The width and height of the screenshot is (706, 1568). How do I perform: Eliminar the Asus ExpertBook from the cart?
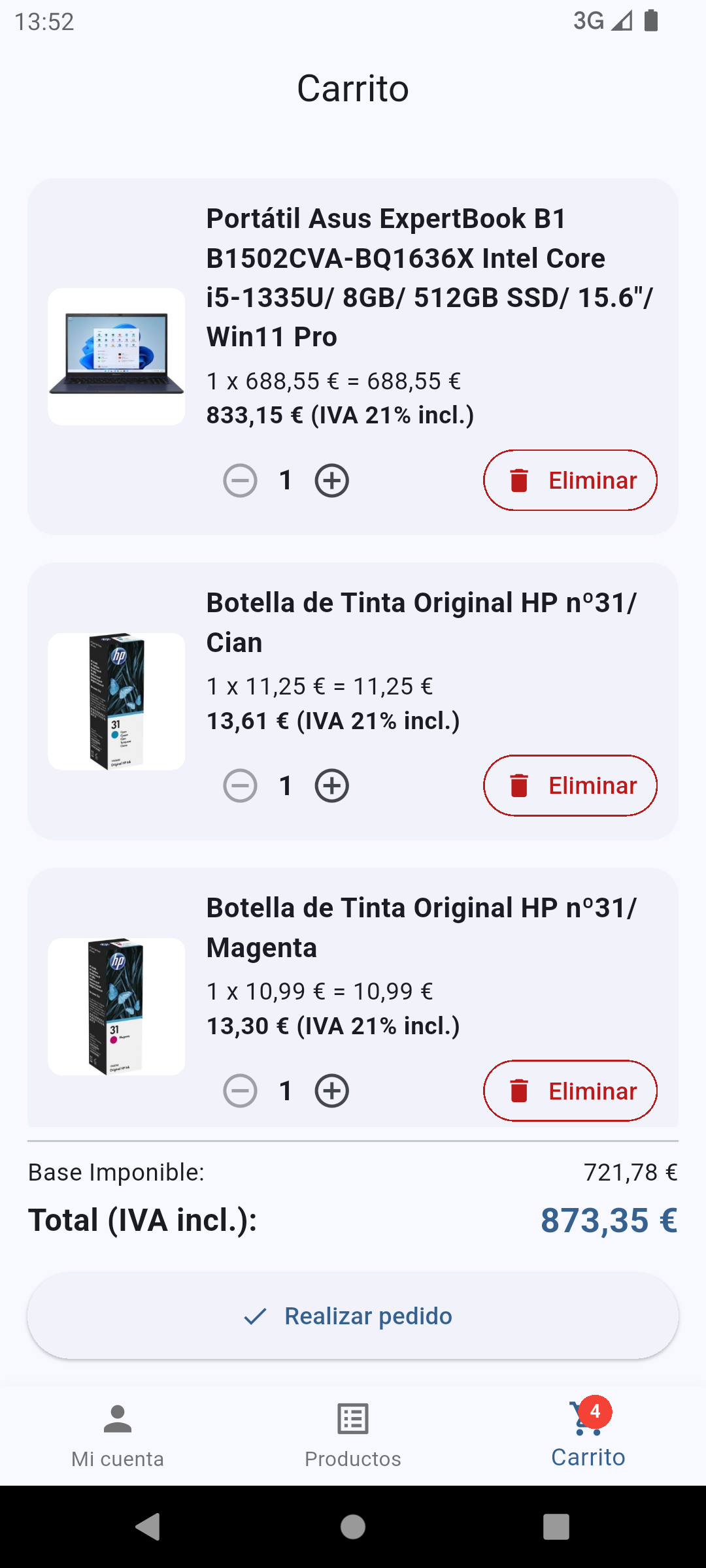tap(569, 480)
